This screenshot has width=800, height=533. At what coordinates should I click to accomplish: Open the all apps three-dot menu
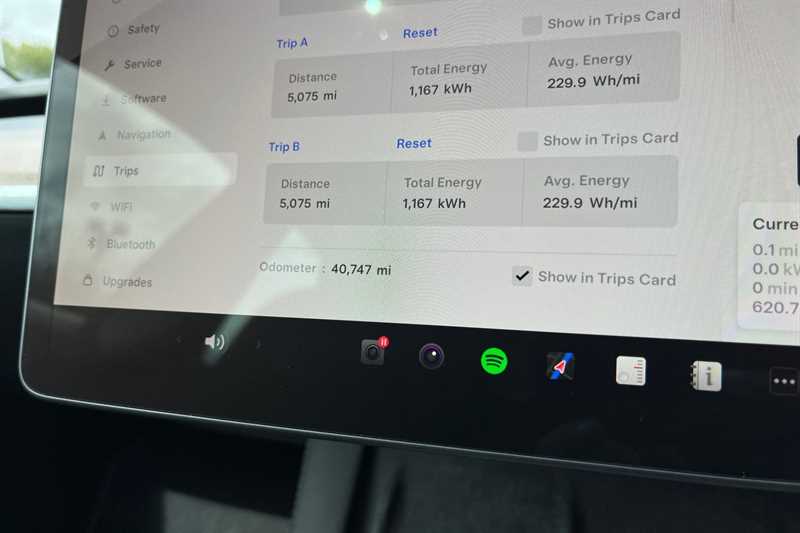point(783,381)
